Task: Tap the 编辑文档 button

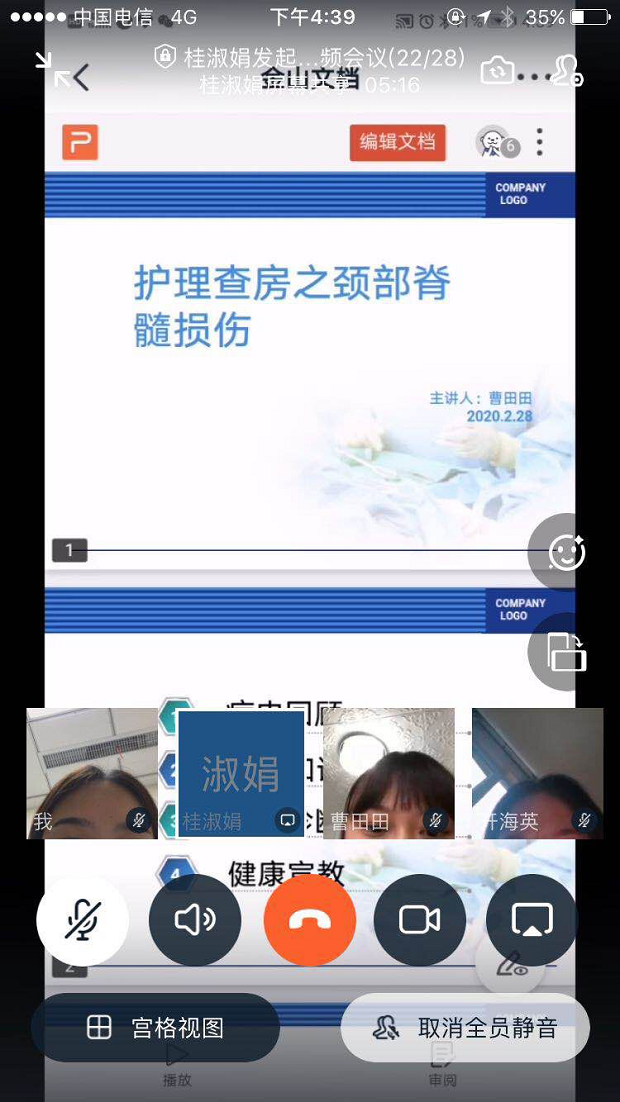Action: pos(397,142)
